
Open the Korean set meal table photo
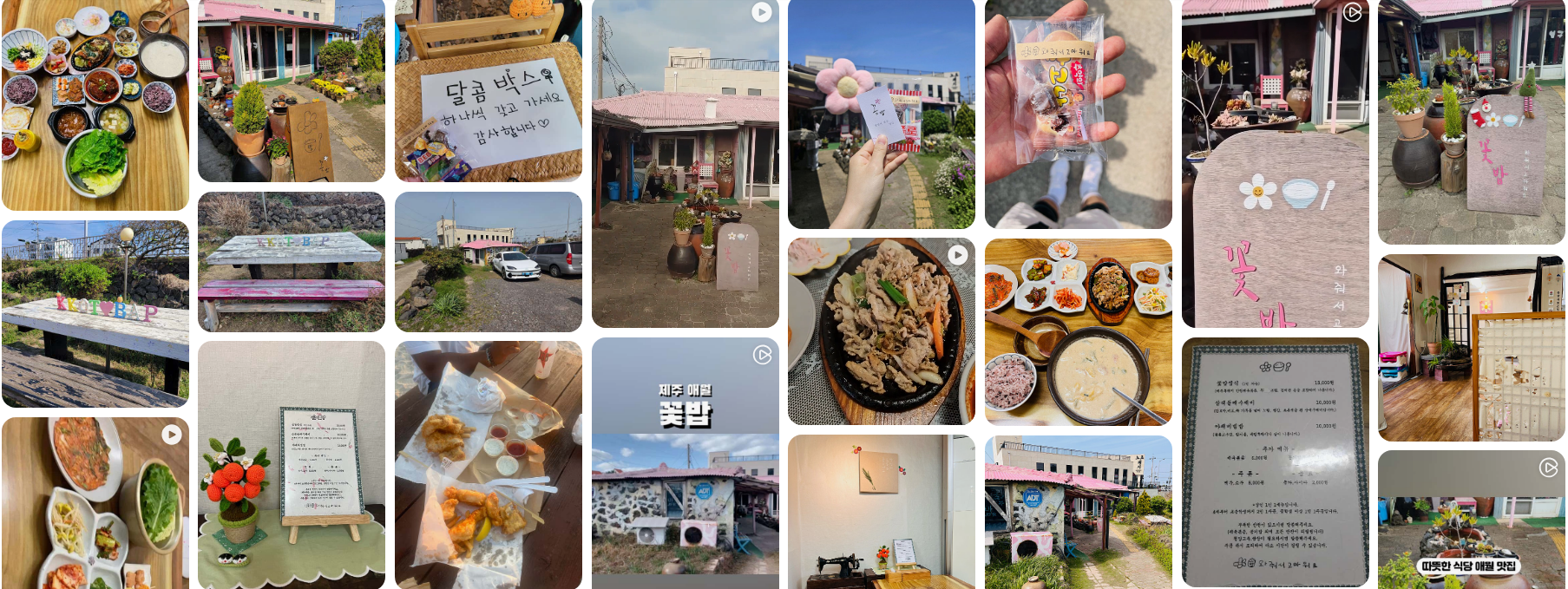tap(95, 104)
